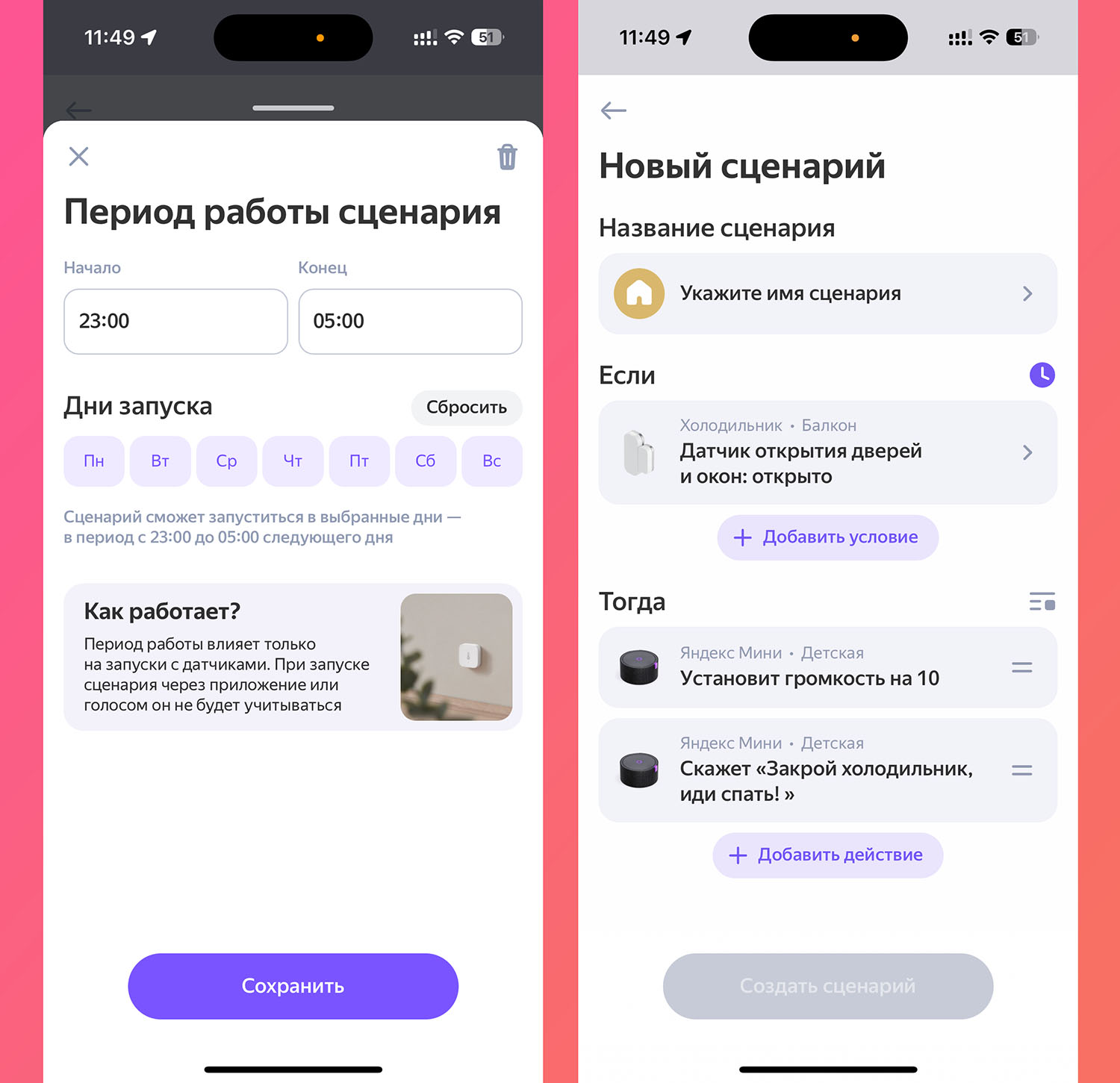1120x1083 pixels.
Task: Edit the start time 23:00
Action: tap(175, 321)
